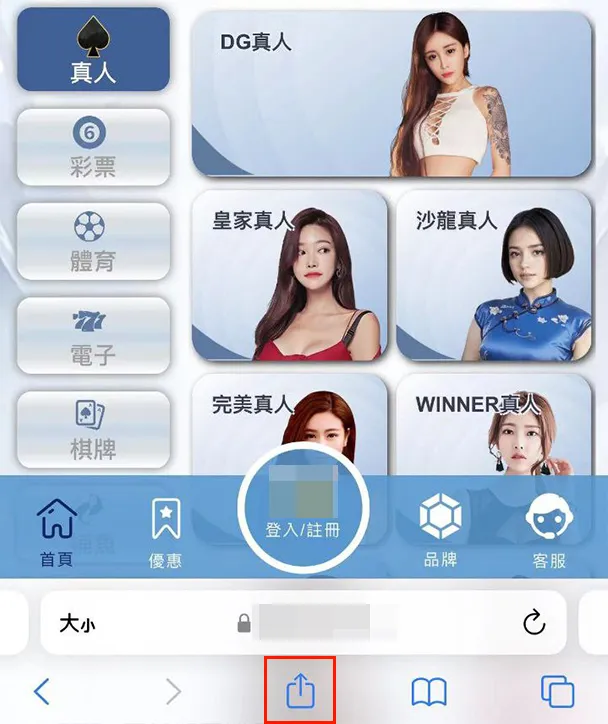The width and height of the screenshot is (608, 724).
Task: Open the 皇家真人 card
Action: (288, 275)
